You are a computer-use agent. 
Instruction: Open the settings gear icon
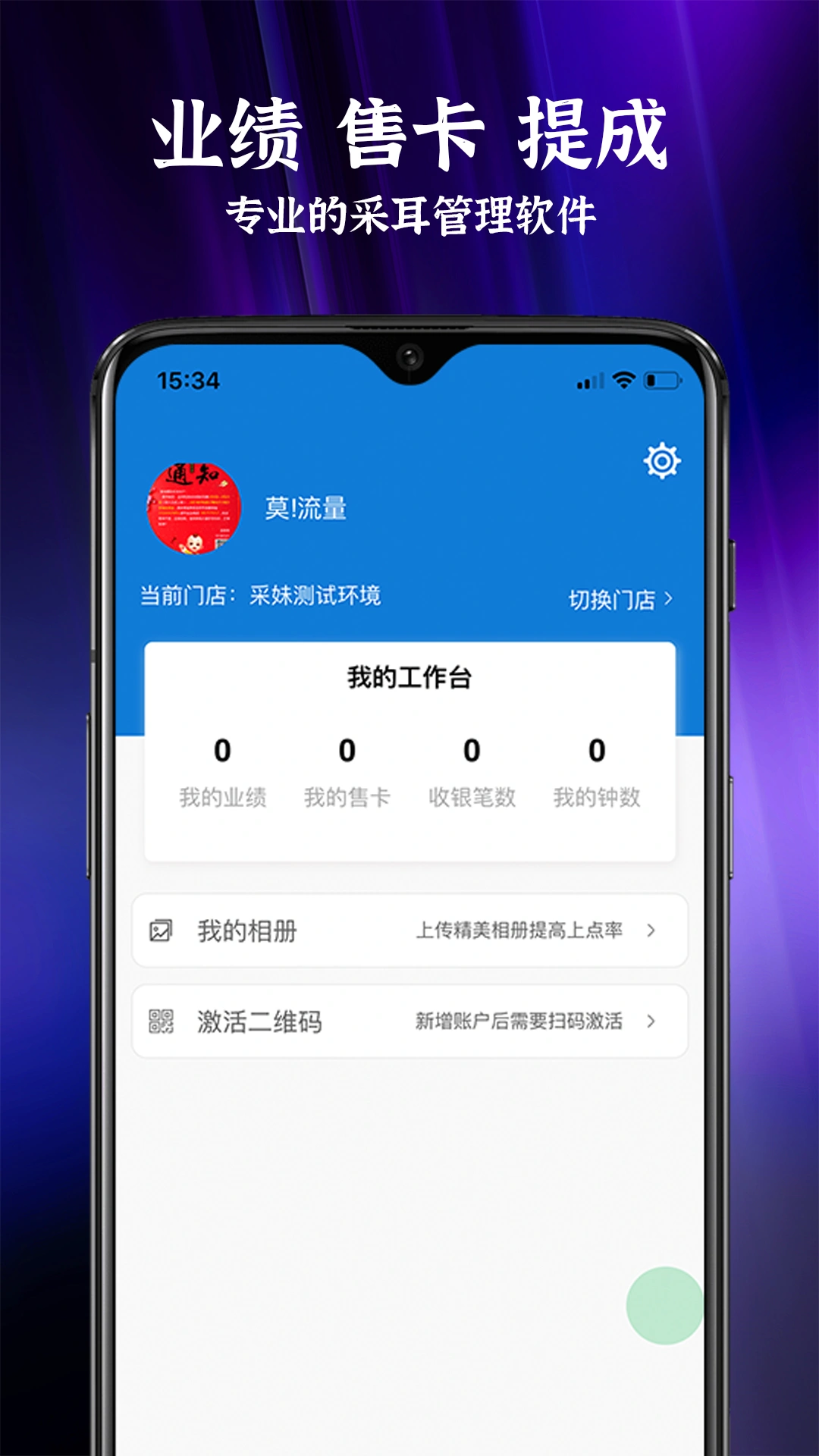tap(661, 461)
